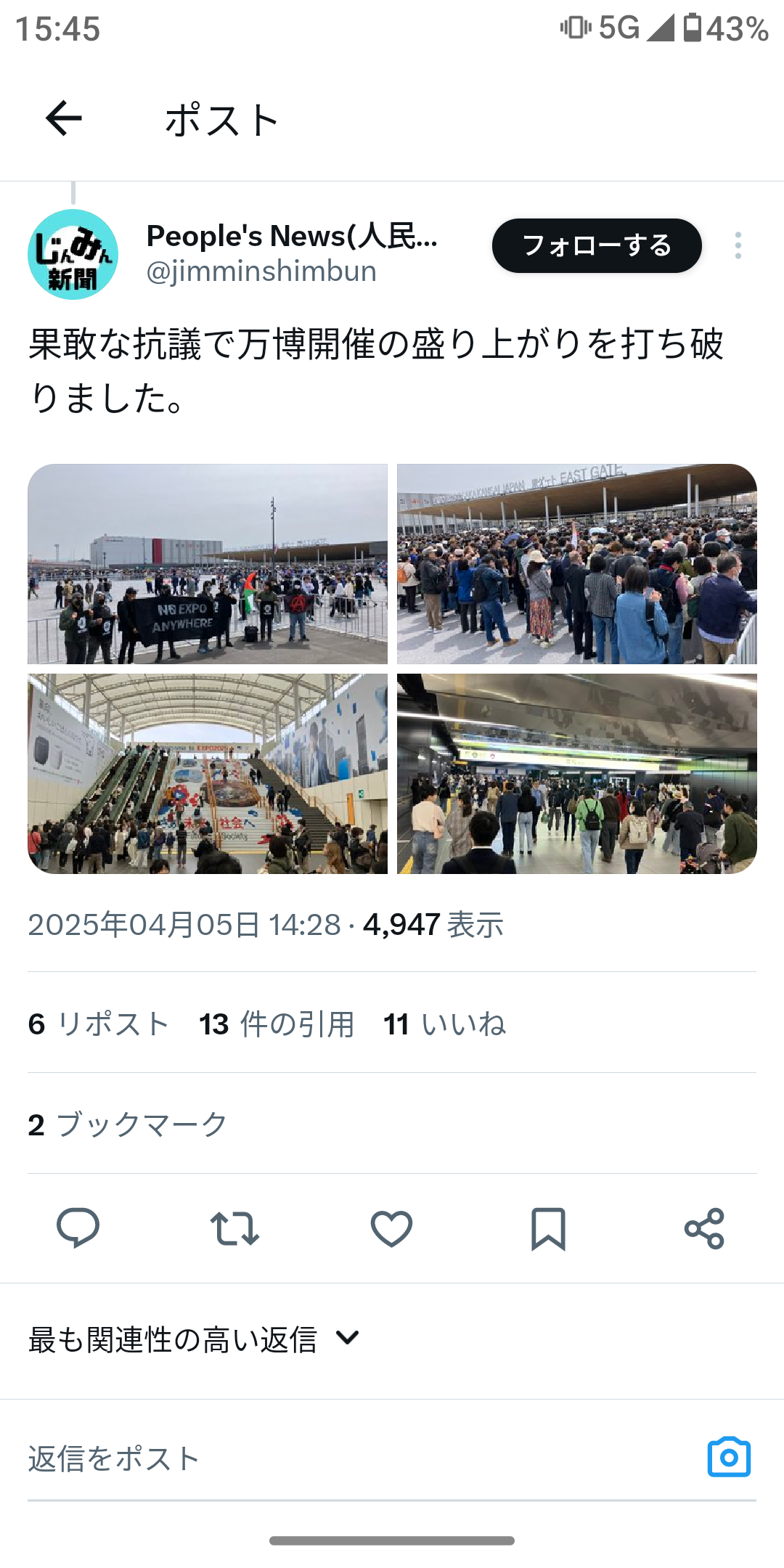
Task: Open the station concourse photo
Action: [576, 773]
